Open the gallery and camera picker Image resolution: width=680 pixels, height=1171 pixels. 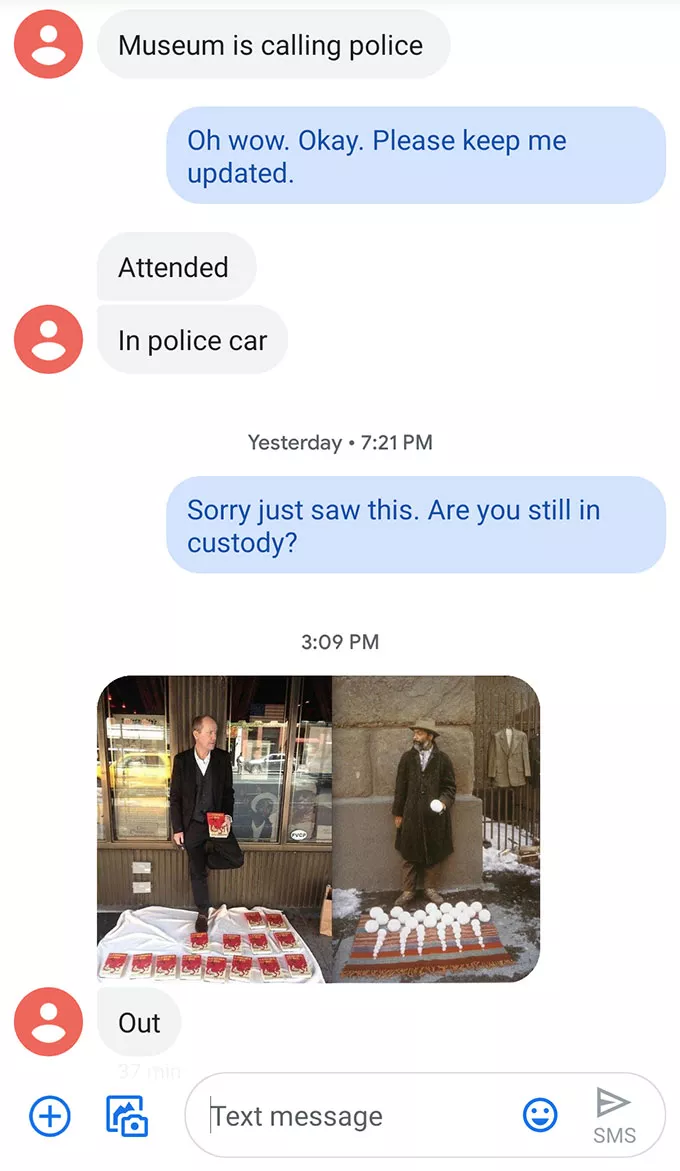[x=127, y=1115]
